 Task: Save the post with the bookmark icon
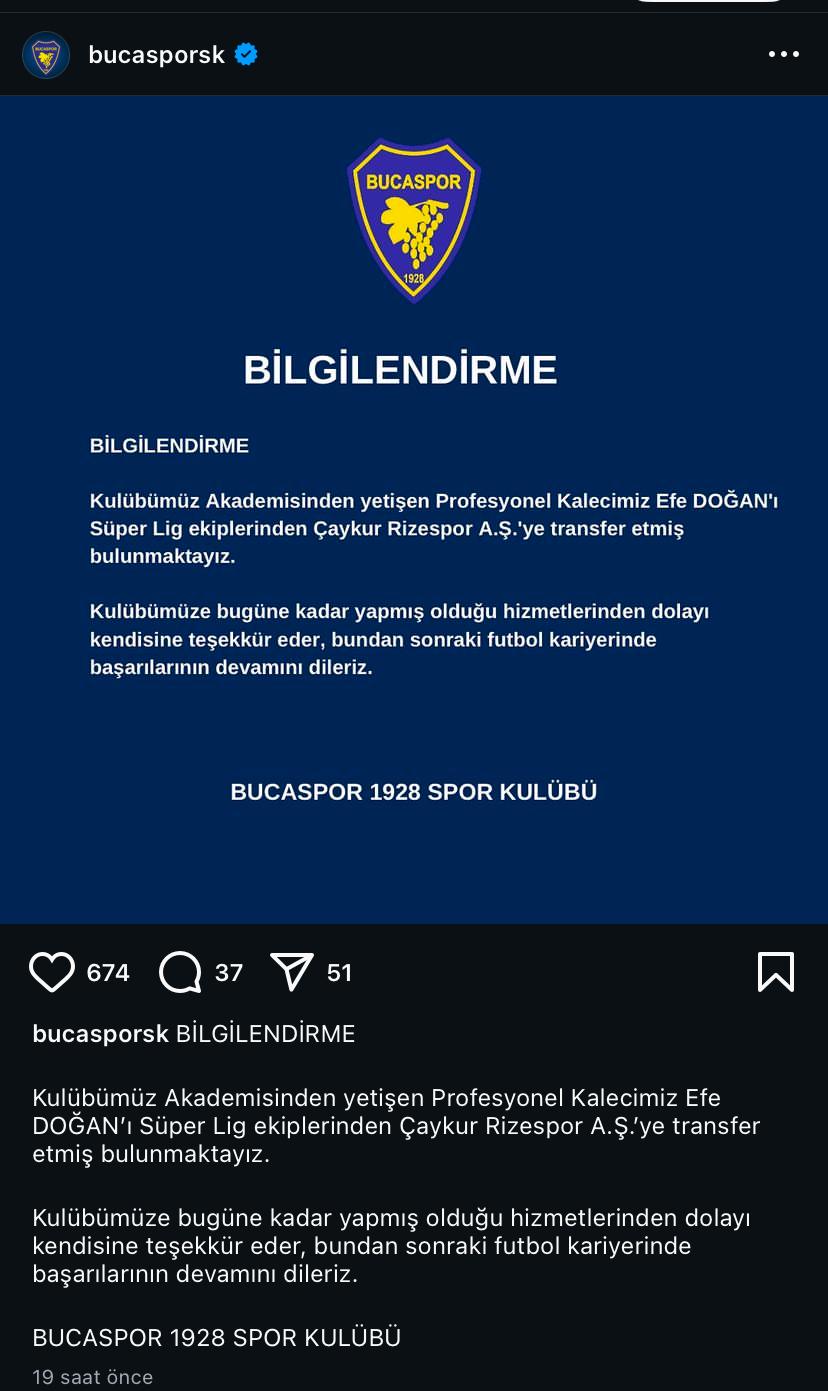coord(776,971)
